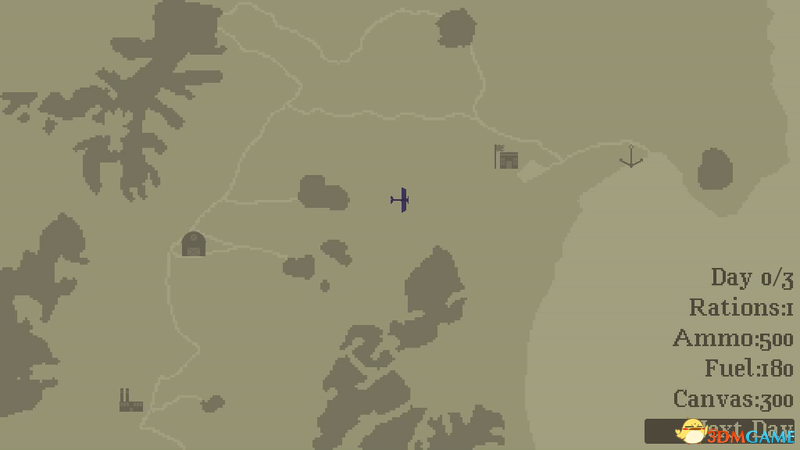Select the hangar location on map
This screenshot has width=800, height=450.
click(193, 244)
